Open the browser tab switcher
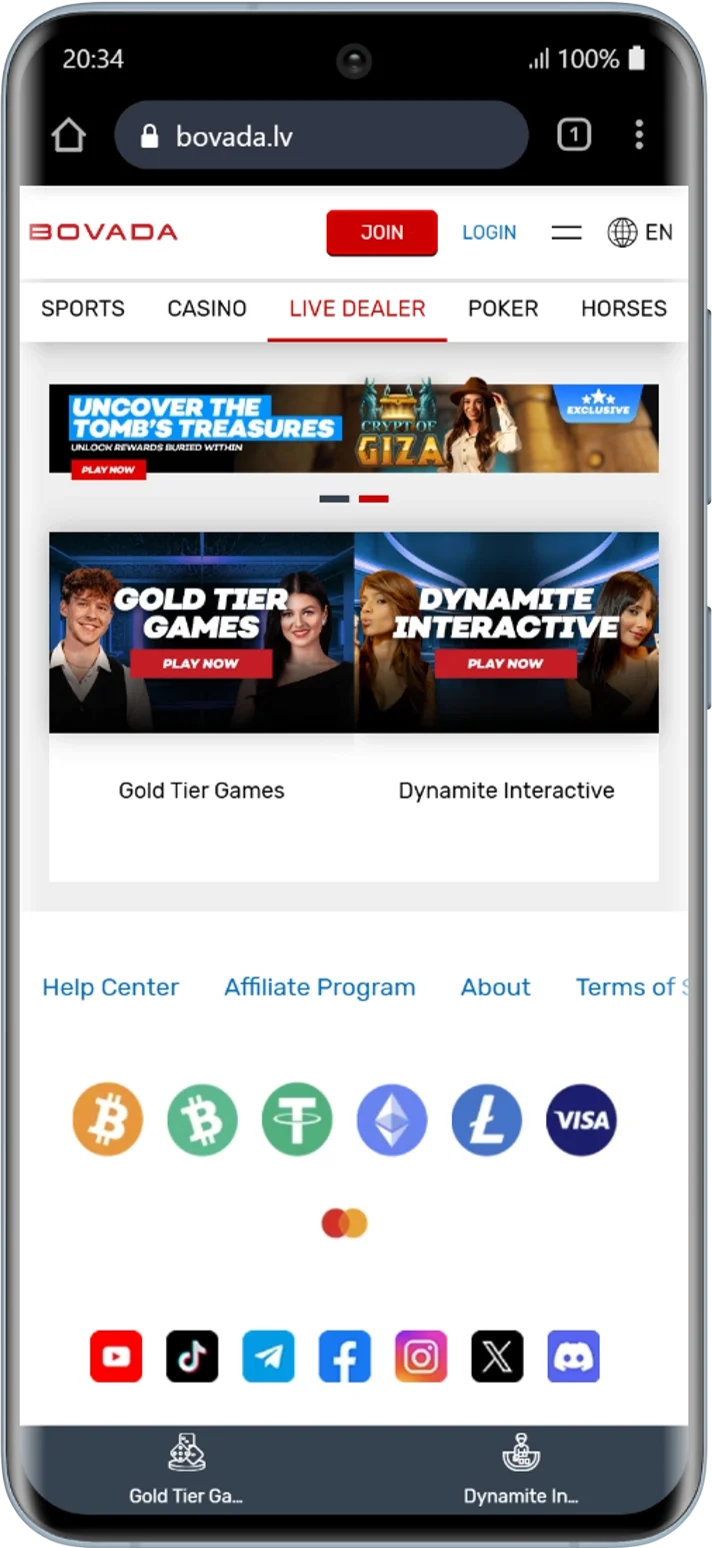 574,135
